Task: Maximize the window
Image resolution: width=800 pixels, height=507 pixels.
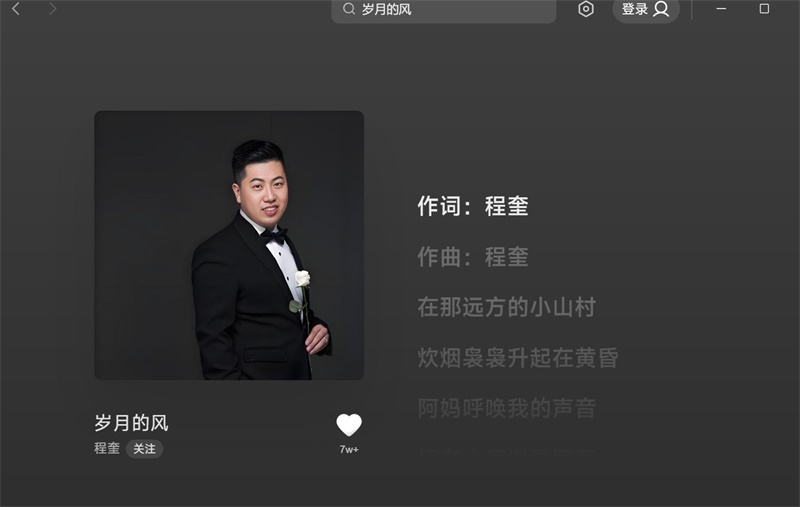Action: point(764,9)
